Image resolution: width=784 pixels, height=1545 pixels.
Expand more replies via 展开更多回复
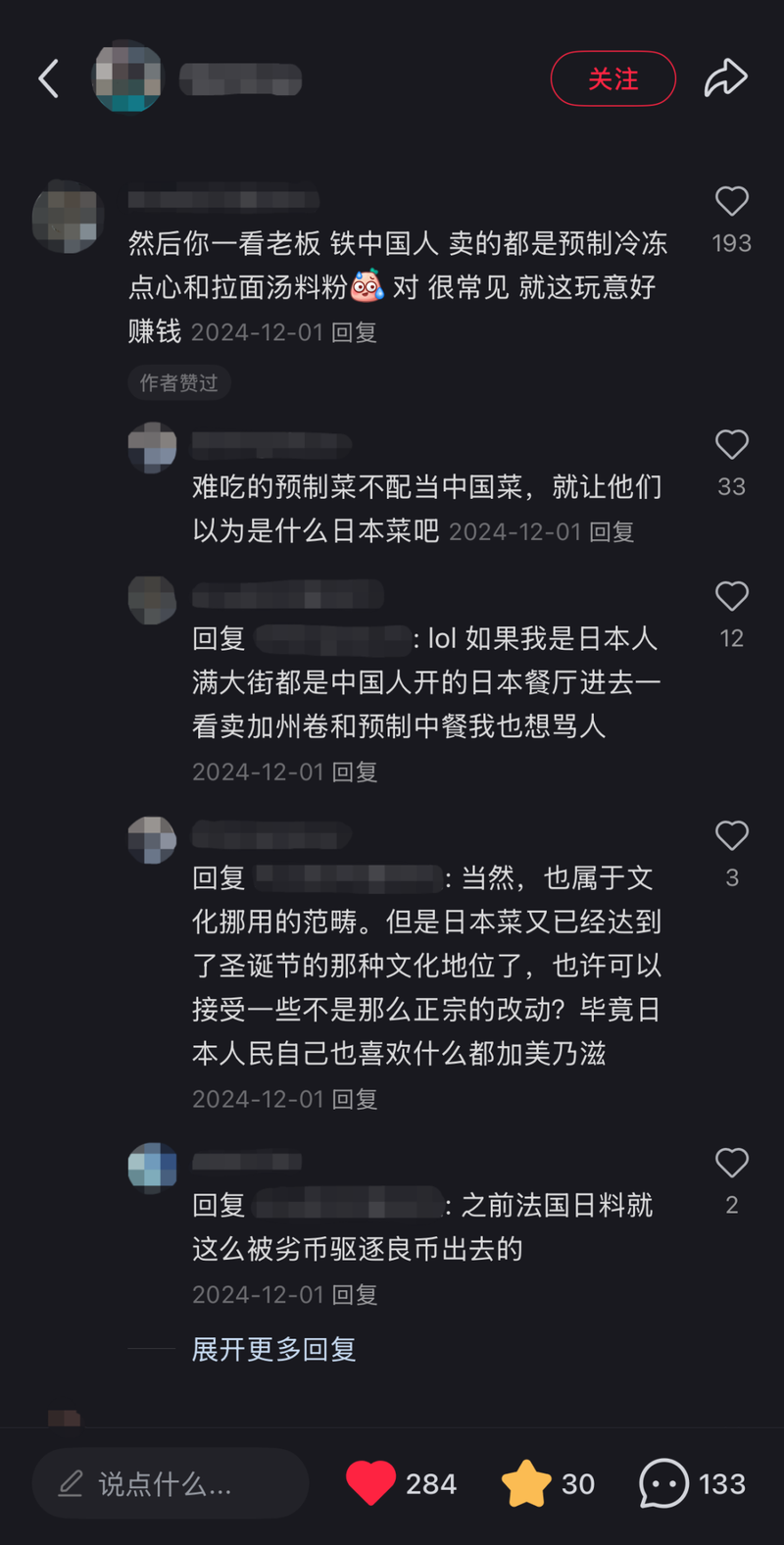tap(273, 1349)
